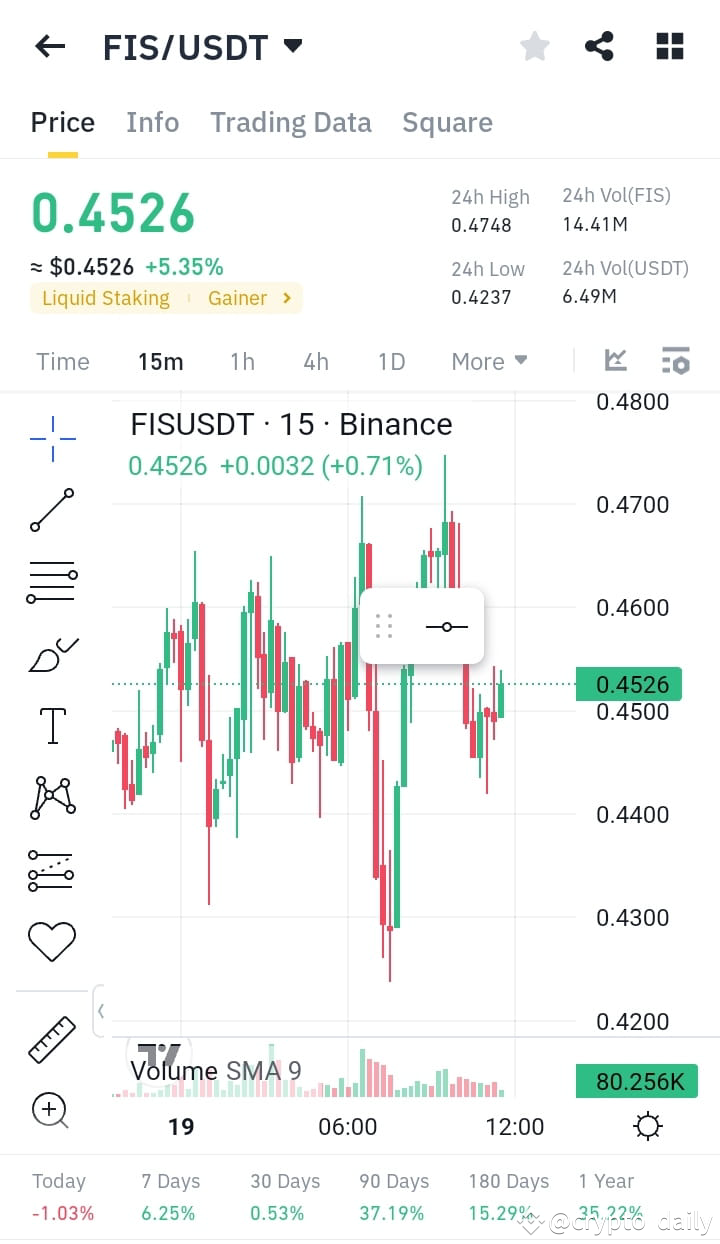Toggle the magnifier zoom tool
This screenshot has width=720, height=1244.
[x=52, y=1111]
